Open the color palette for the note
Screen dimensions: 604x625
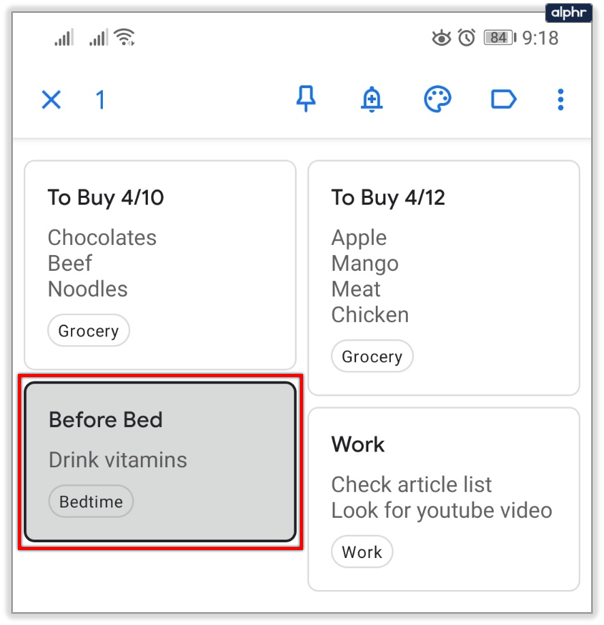pos(437,99)
